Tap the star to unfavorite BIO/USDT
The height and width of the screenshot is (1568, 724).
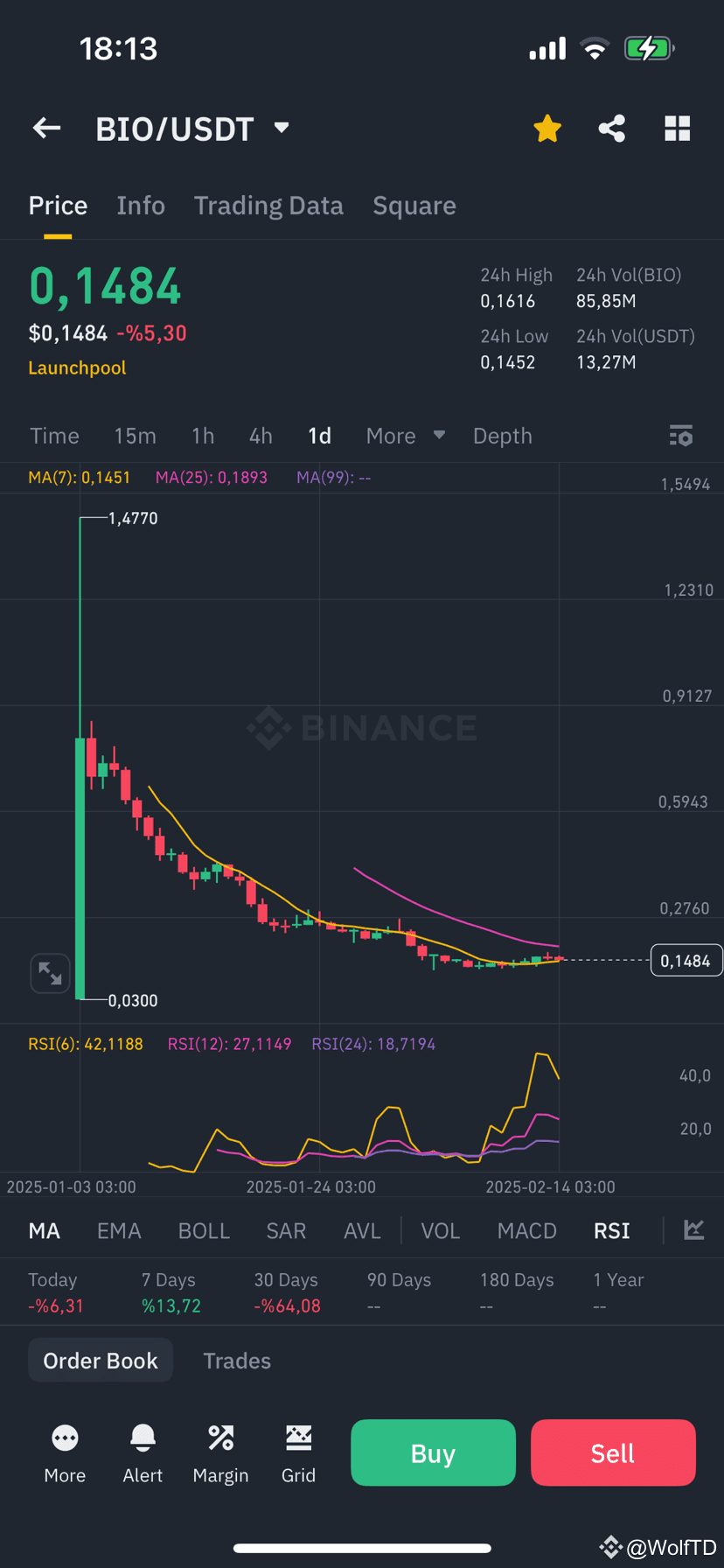(546, 128)
